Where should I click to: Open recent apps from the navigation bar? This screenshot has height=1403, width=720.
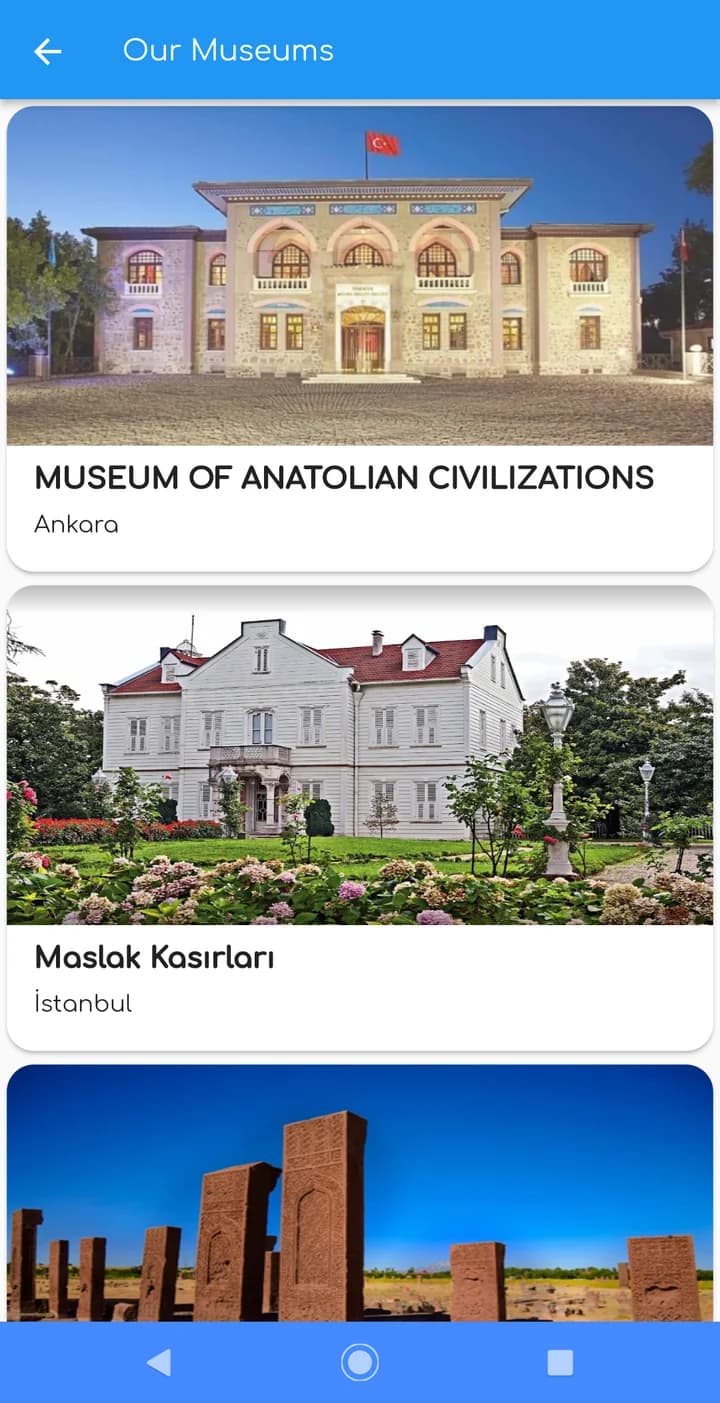coord(560,1362)
